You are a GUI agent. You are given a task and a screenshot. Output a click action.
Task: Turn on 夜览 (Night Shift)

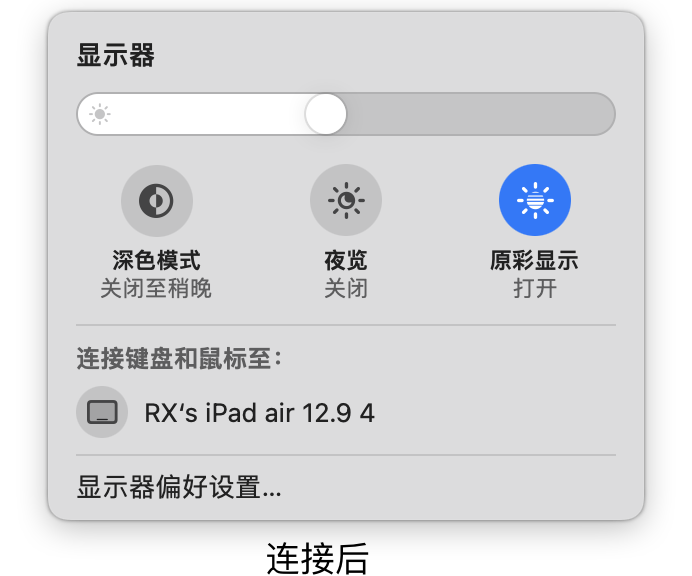click(x=345, y=200)
